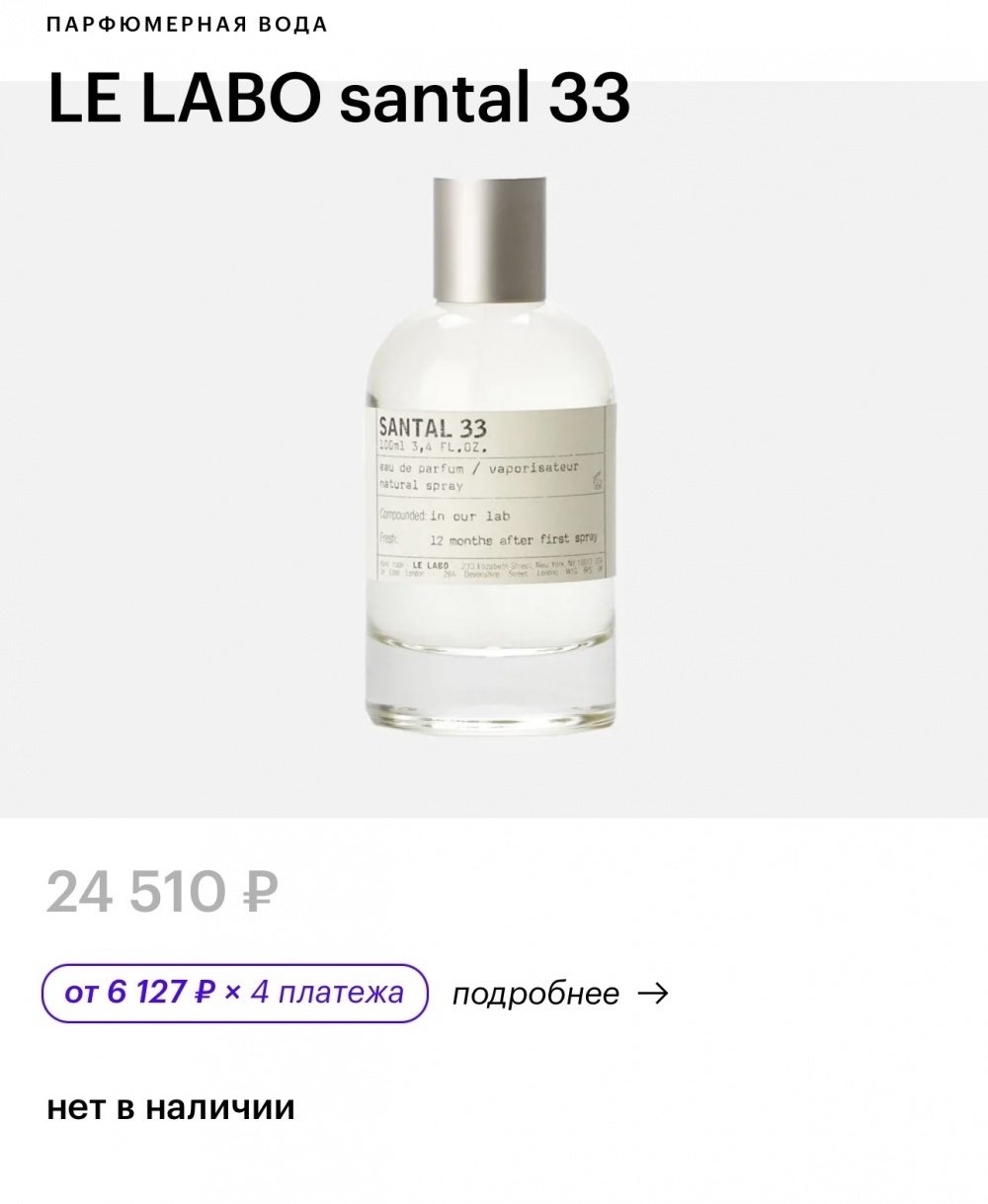Click подробнее to view payment details
Screen dimensions: 988x1204
click(534, 995)
